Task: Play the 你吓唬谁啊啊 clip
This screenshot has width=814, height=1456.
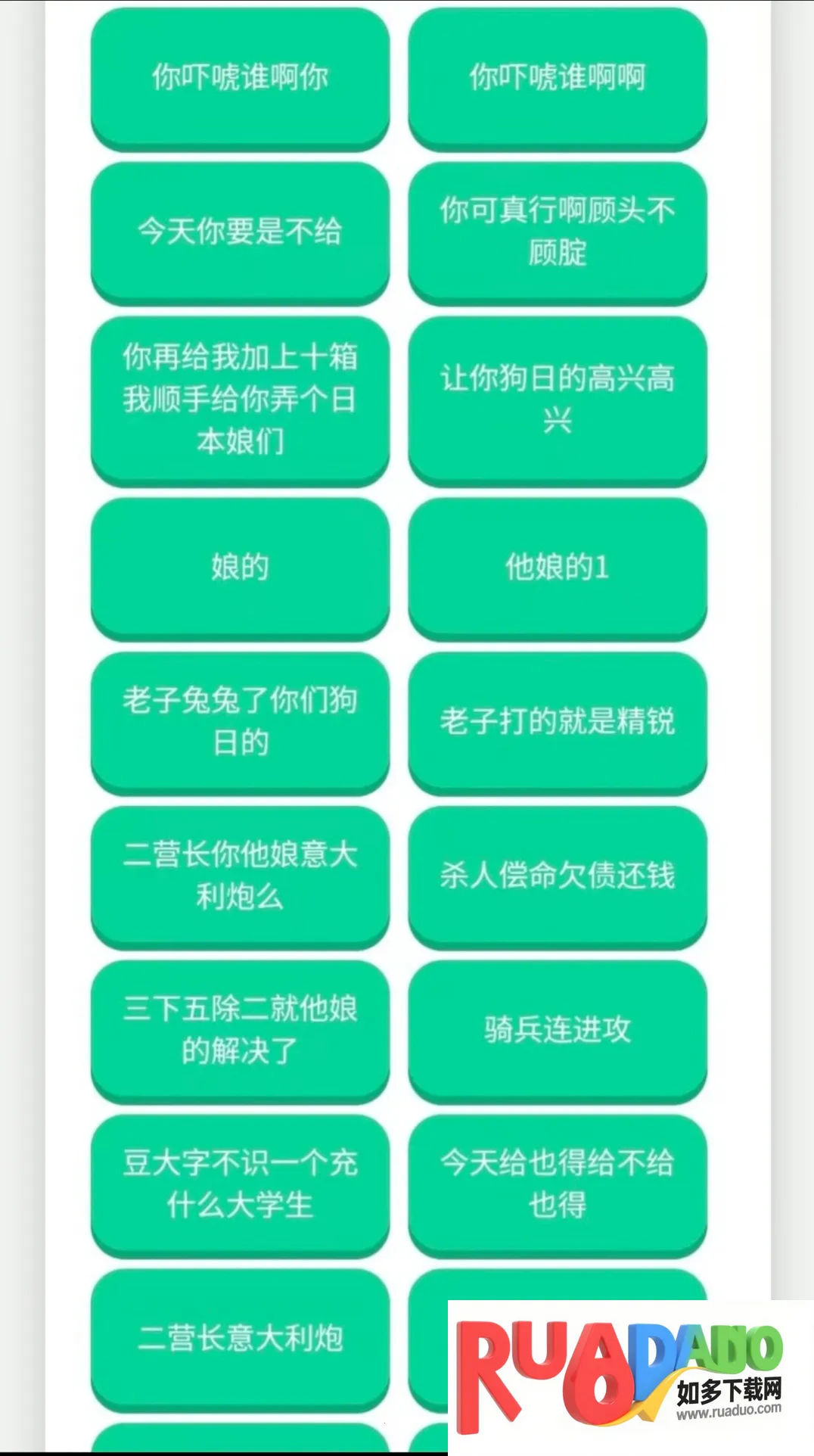Action: 558,77
